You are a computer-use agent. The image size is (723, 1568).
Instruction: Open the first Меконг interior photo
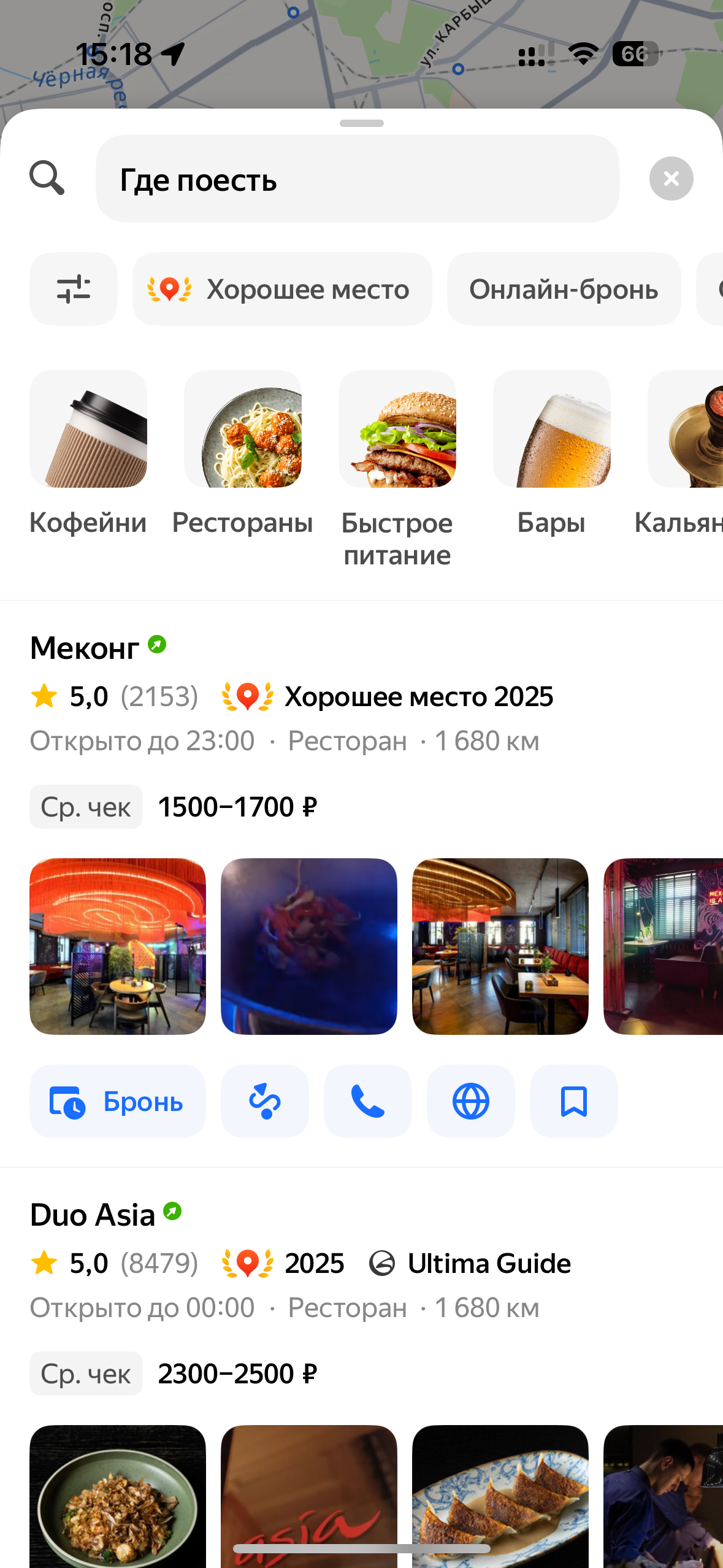pos(117,945)
